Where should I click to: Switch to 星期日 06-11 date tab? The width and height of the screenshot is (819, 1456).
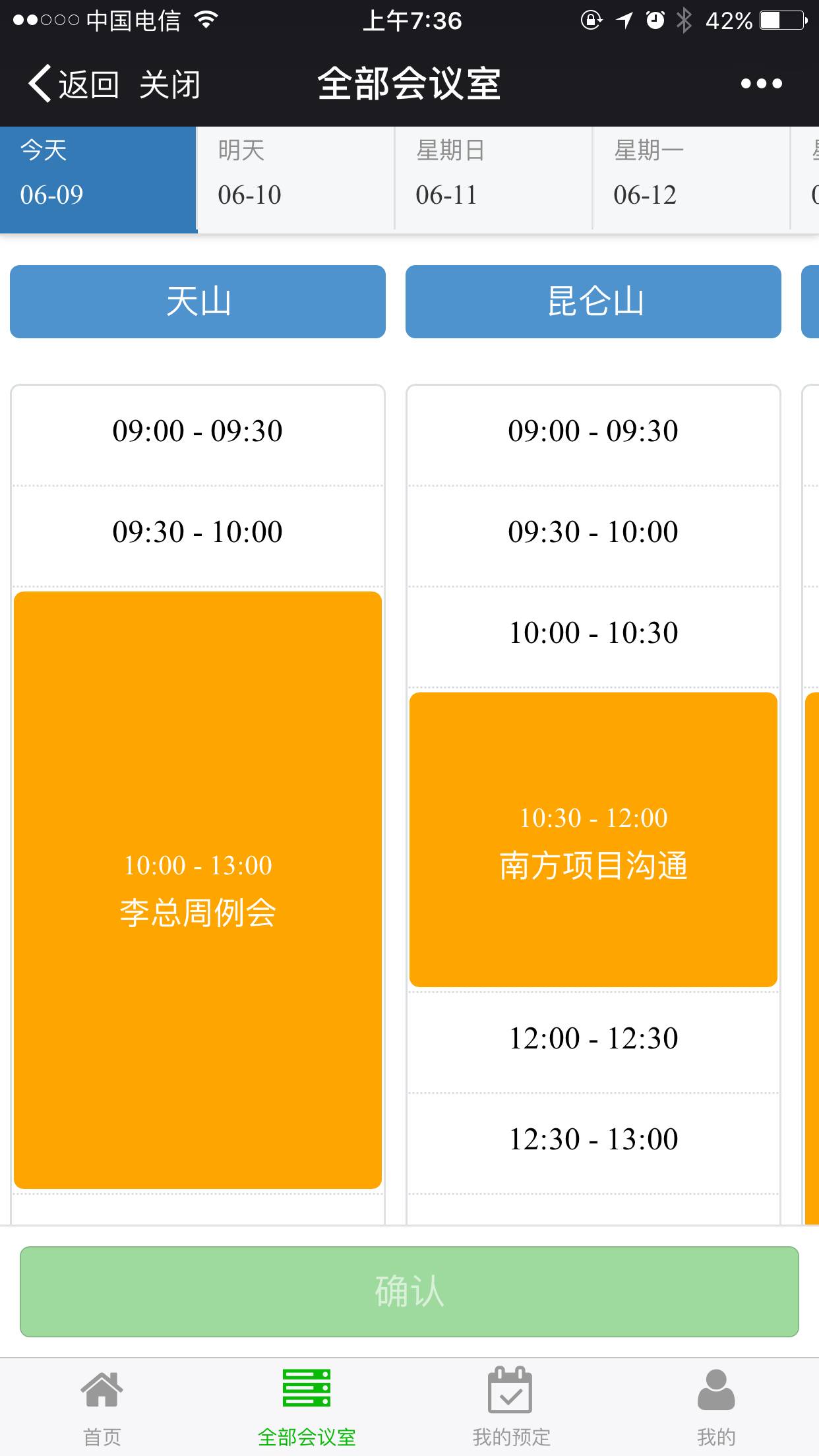pyautogui.click(x=494, y=178)
